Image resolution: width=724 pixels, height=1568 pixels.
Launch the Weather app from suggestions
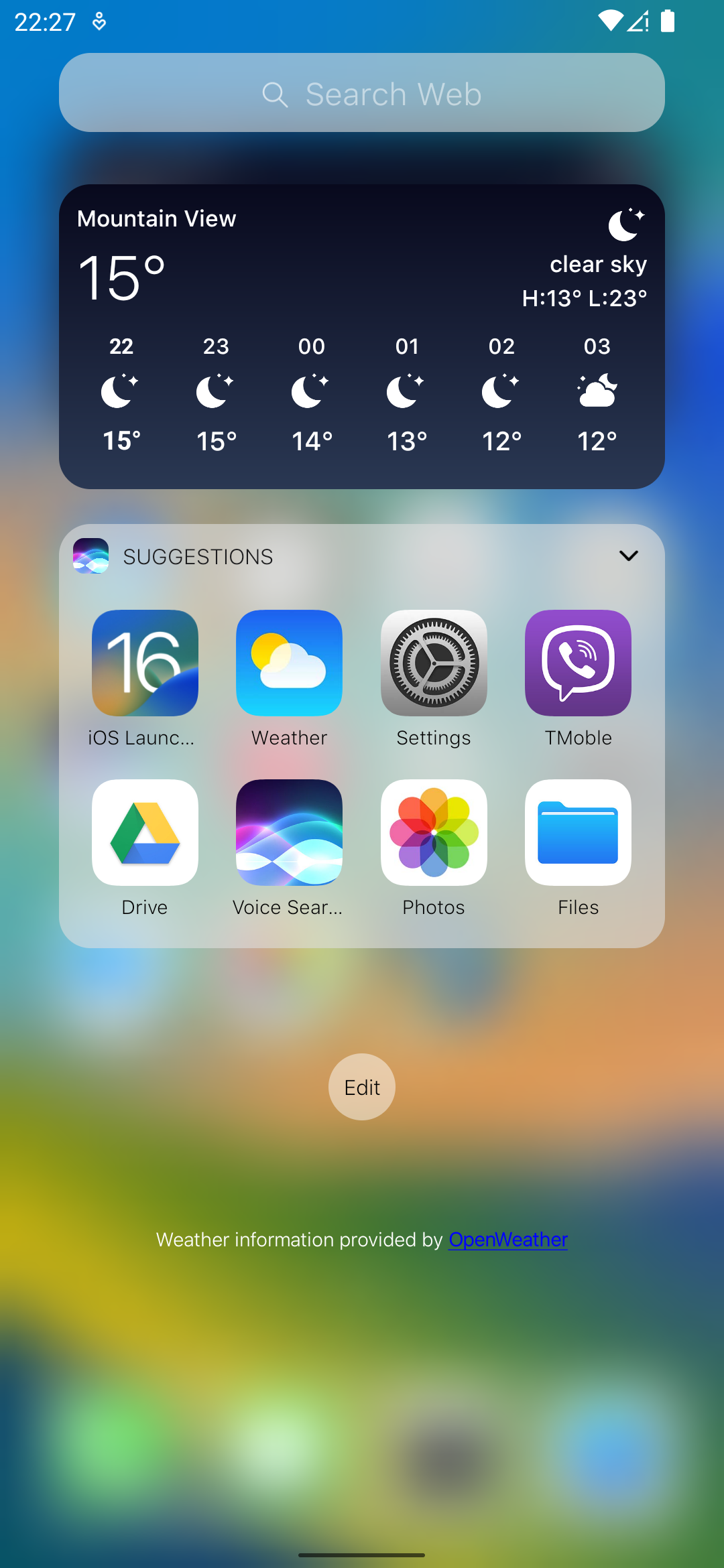point(289,663)
